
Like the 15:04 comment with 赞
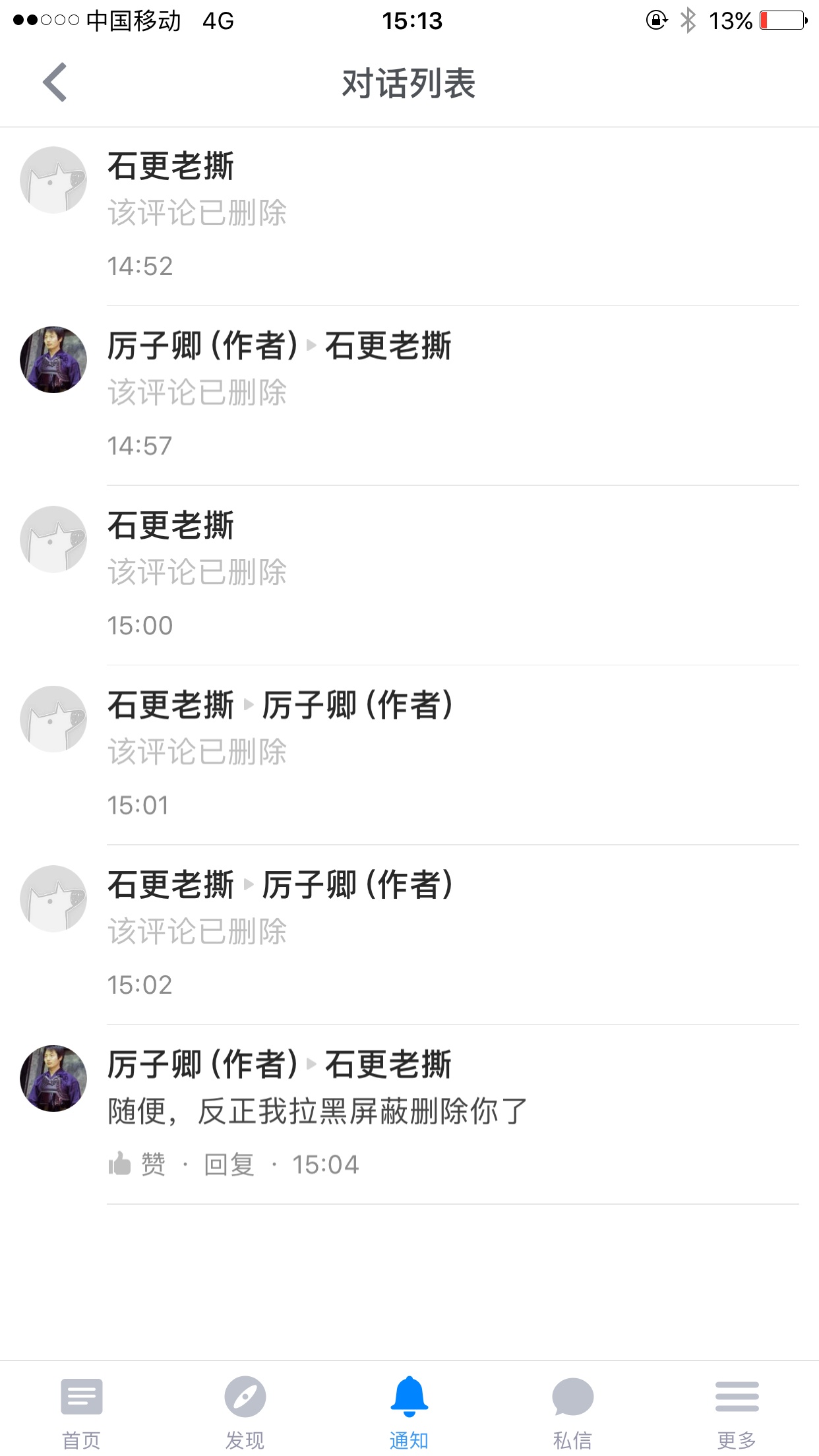click(137, 1164)
